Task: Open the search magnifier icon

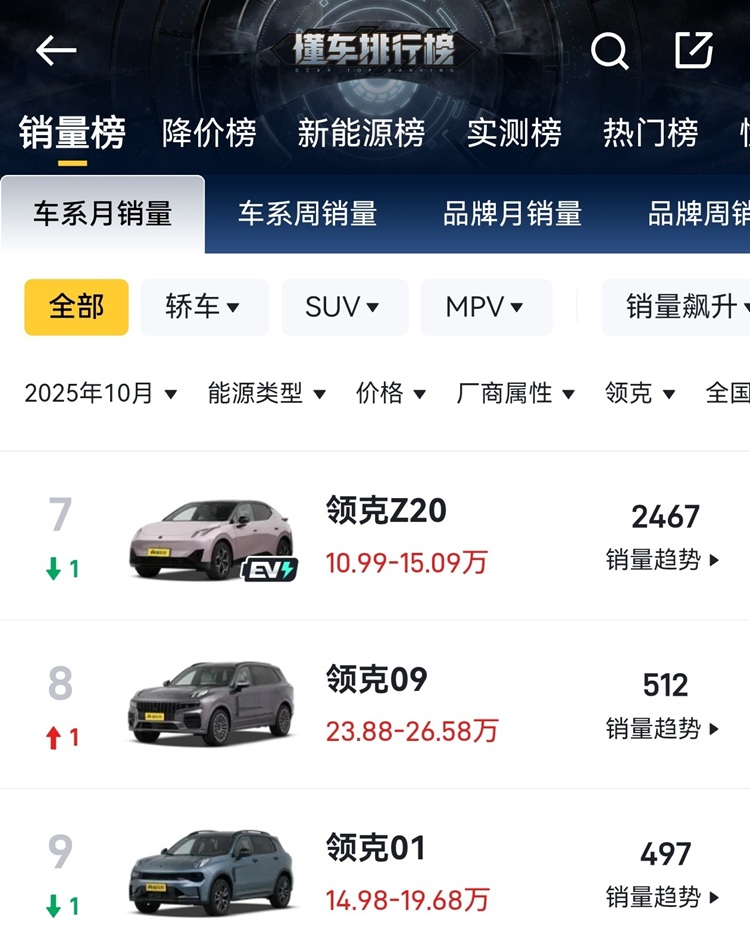Action: pos(609,50)
